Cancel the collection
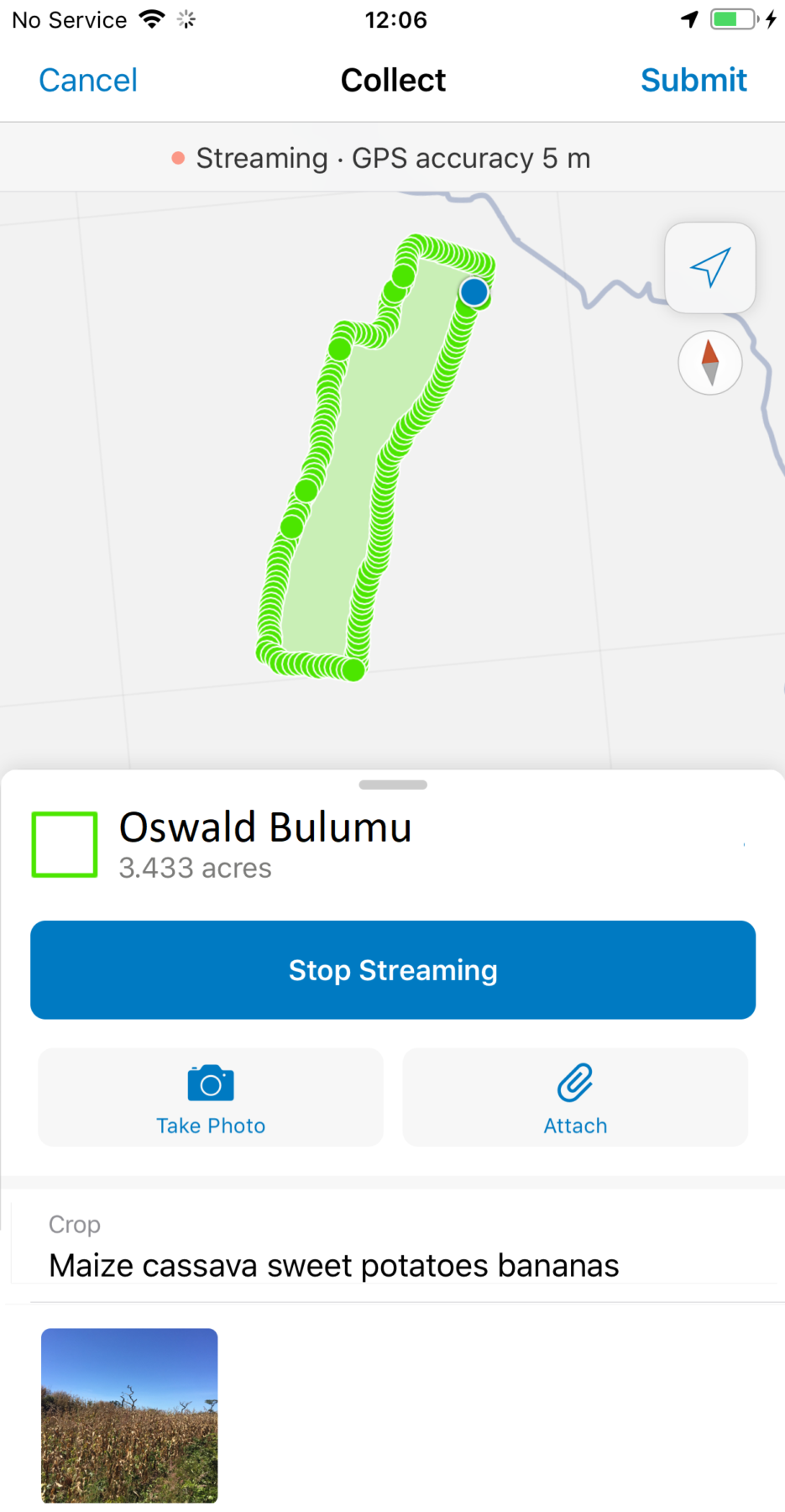 point(88,81)
